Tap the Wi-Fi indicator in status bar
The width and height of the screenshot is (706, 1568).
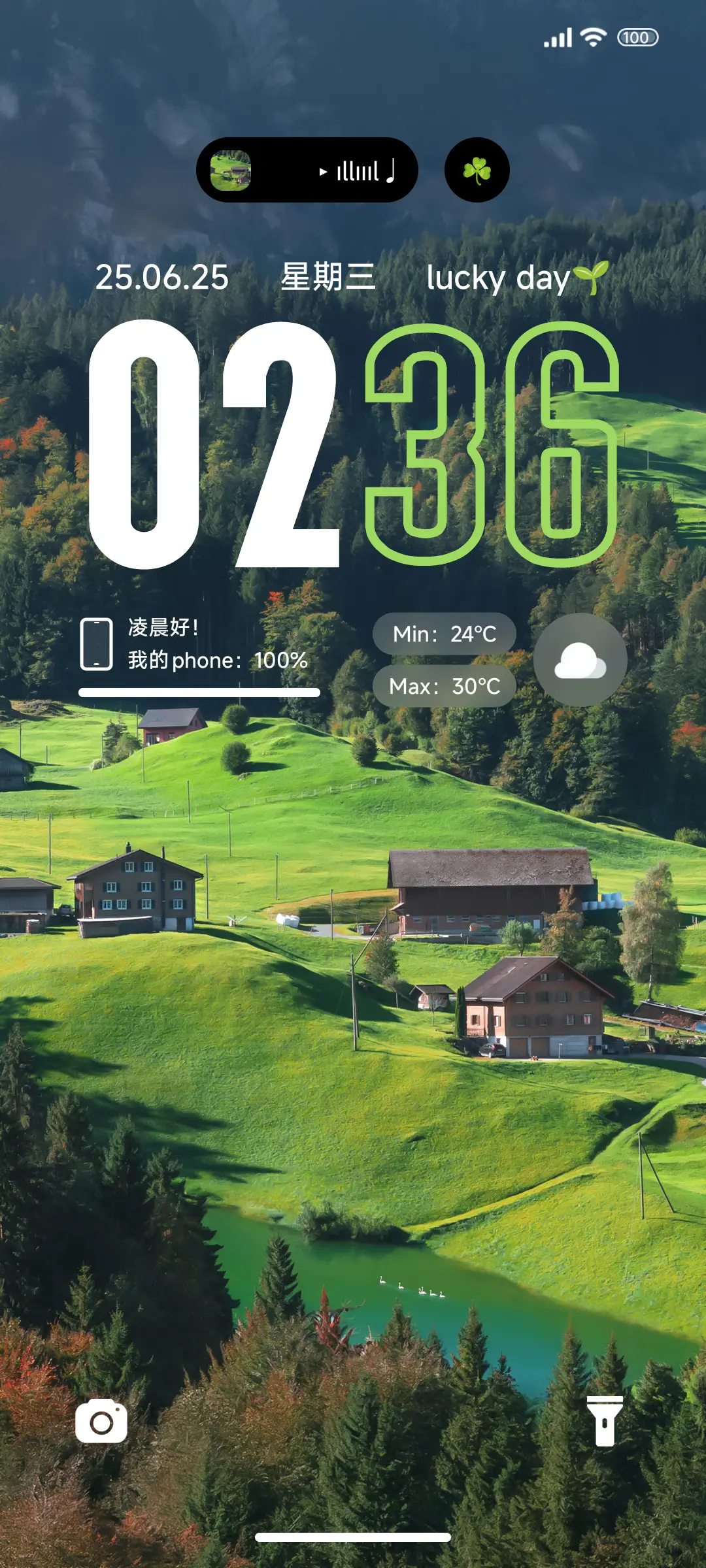tap(592, 37)
